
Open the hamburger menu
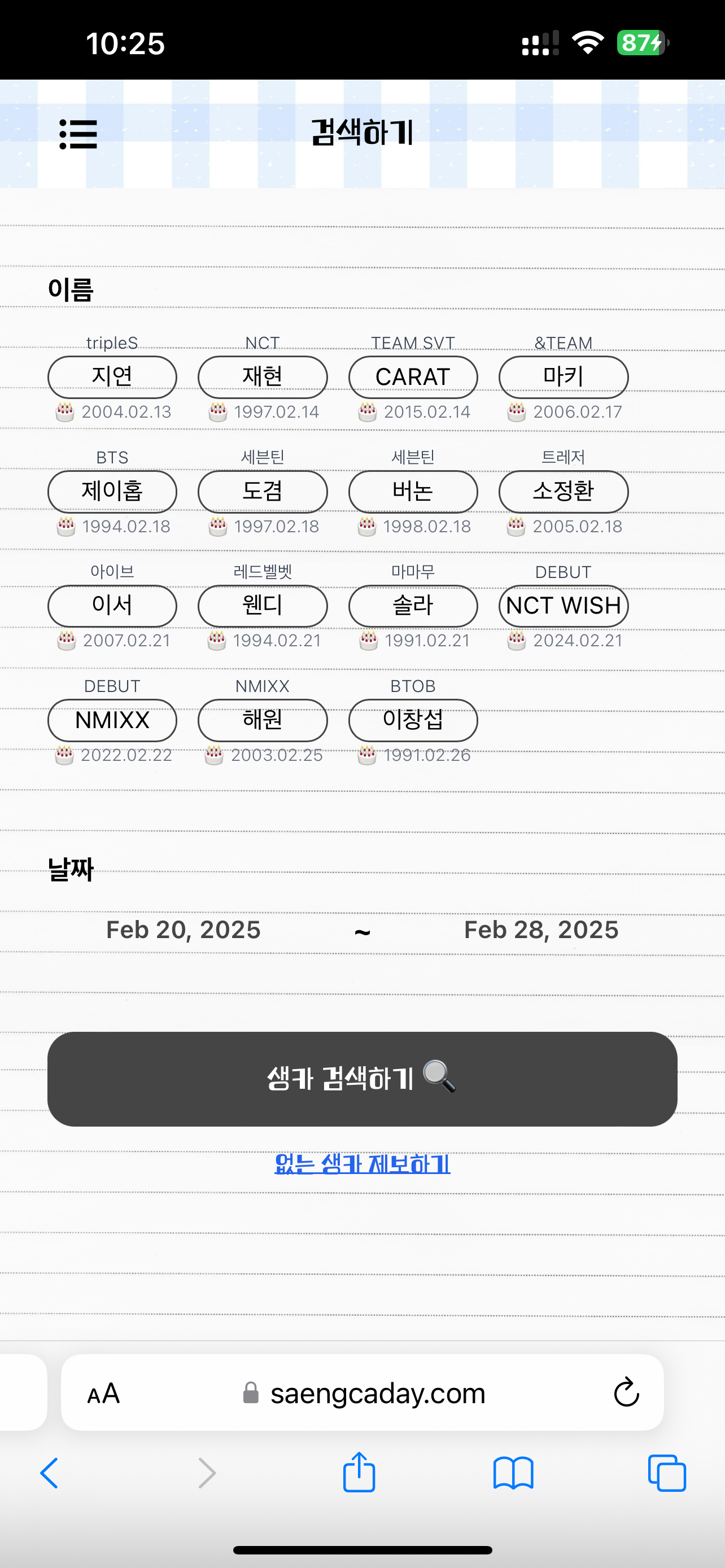coord(78,134)
